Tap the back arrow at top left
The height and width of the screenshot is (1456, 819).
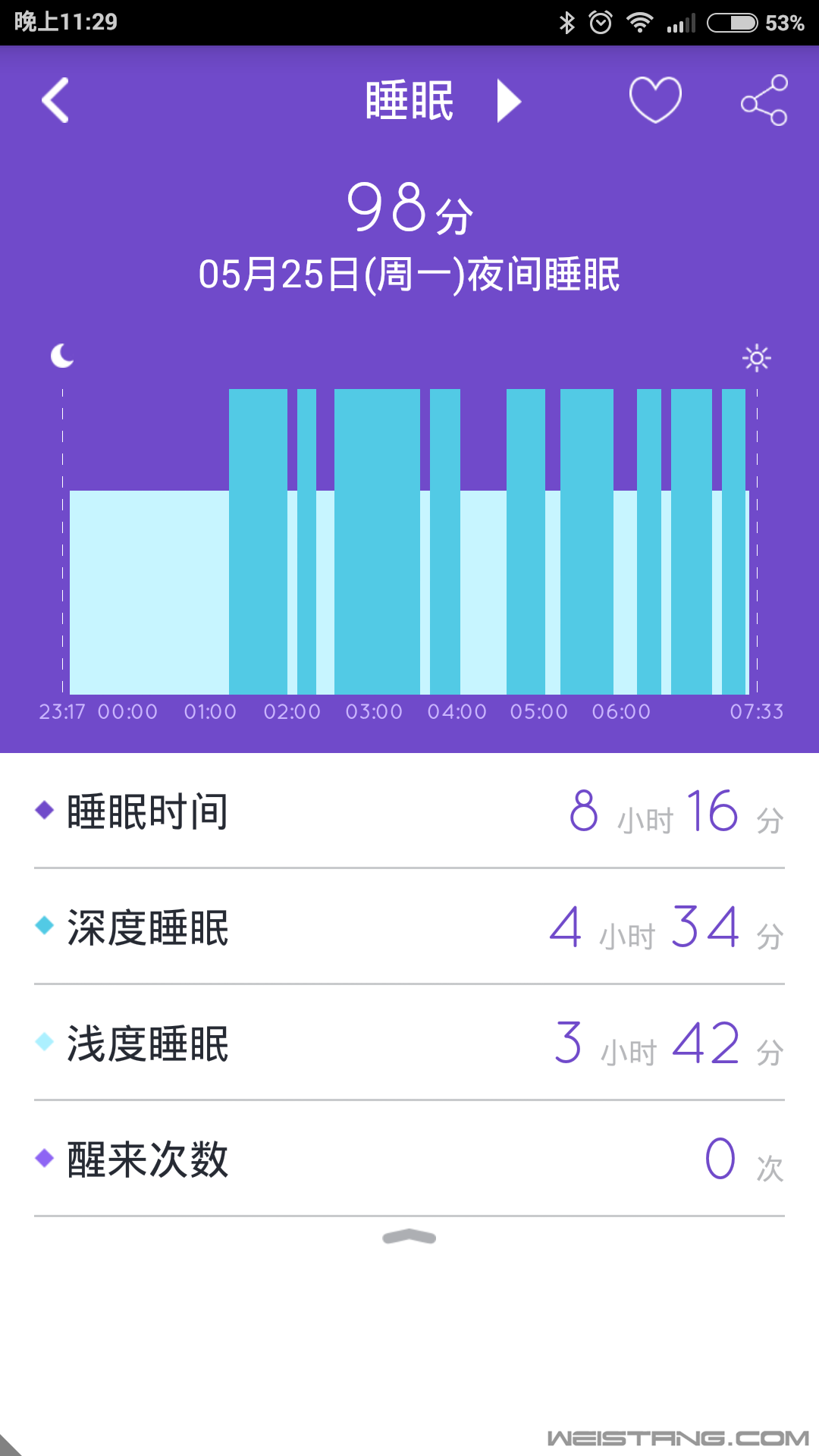coord(55,101)
